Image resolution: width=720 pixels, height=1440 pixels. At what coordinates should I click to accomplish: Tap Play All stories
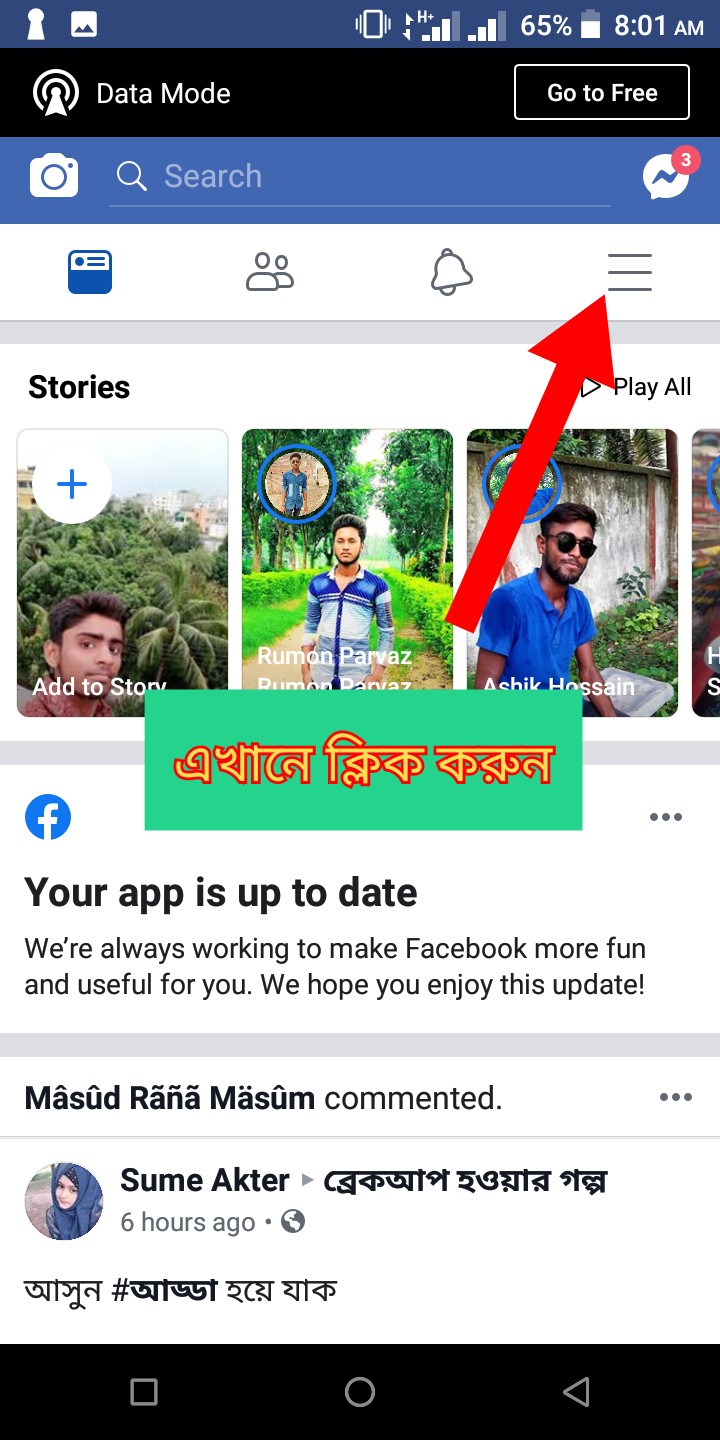(640, 387)
